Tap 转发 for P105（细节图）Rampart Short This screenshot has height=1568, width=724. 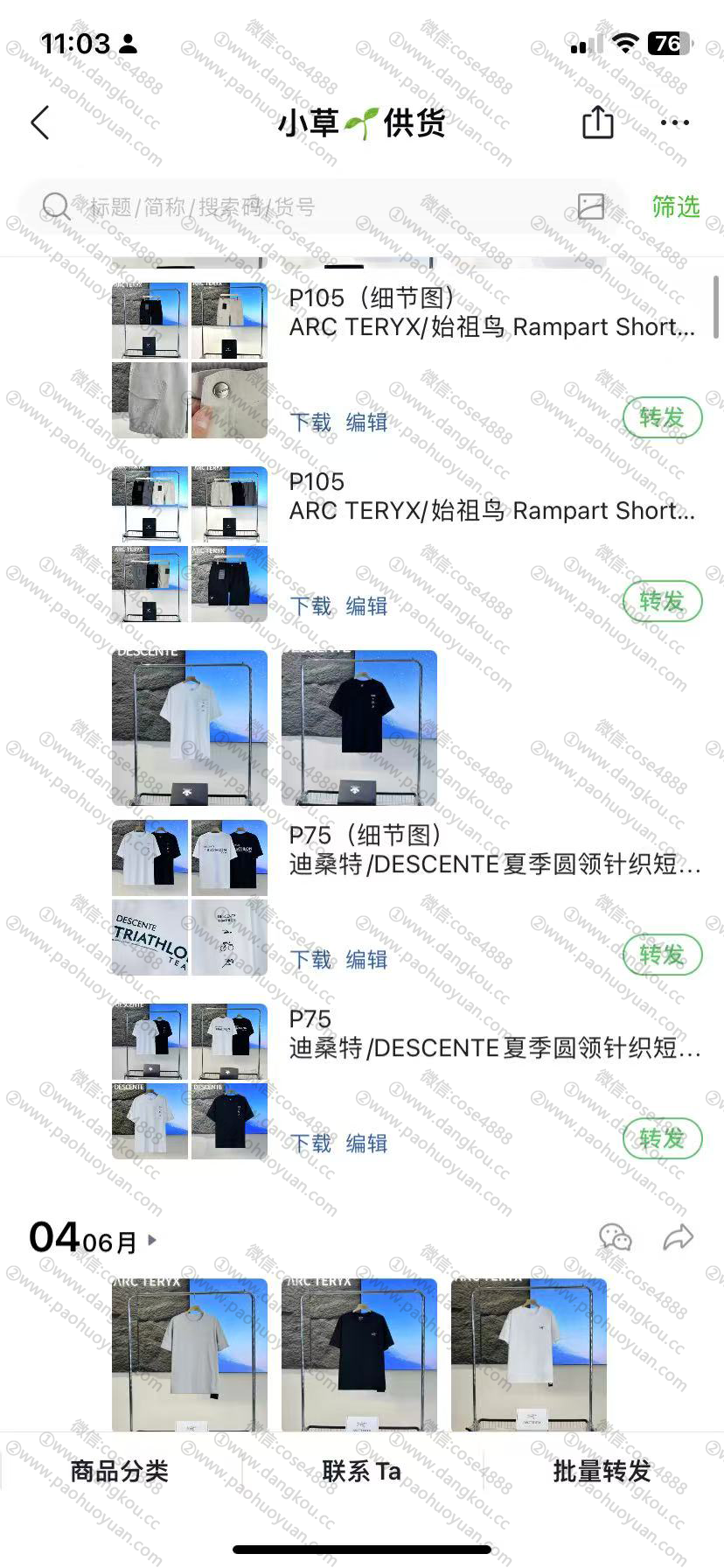[662, 418]
